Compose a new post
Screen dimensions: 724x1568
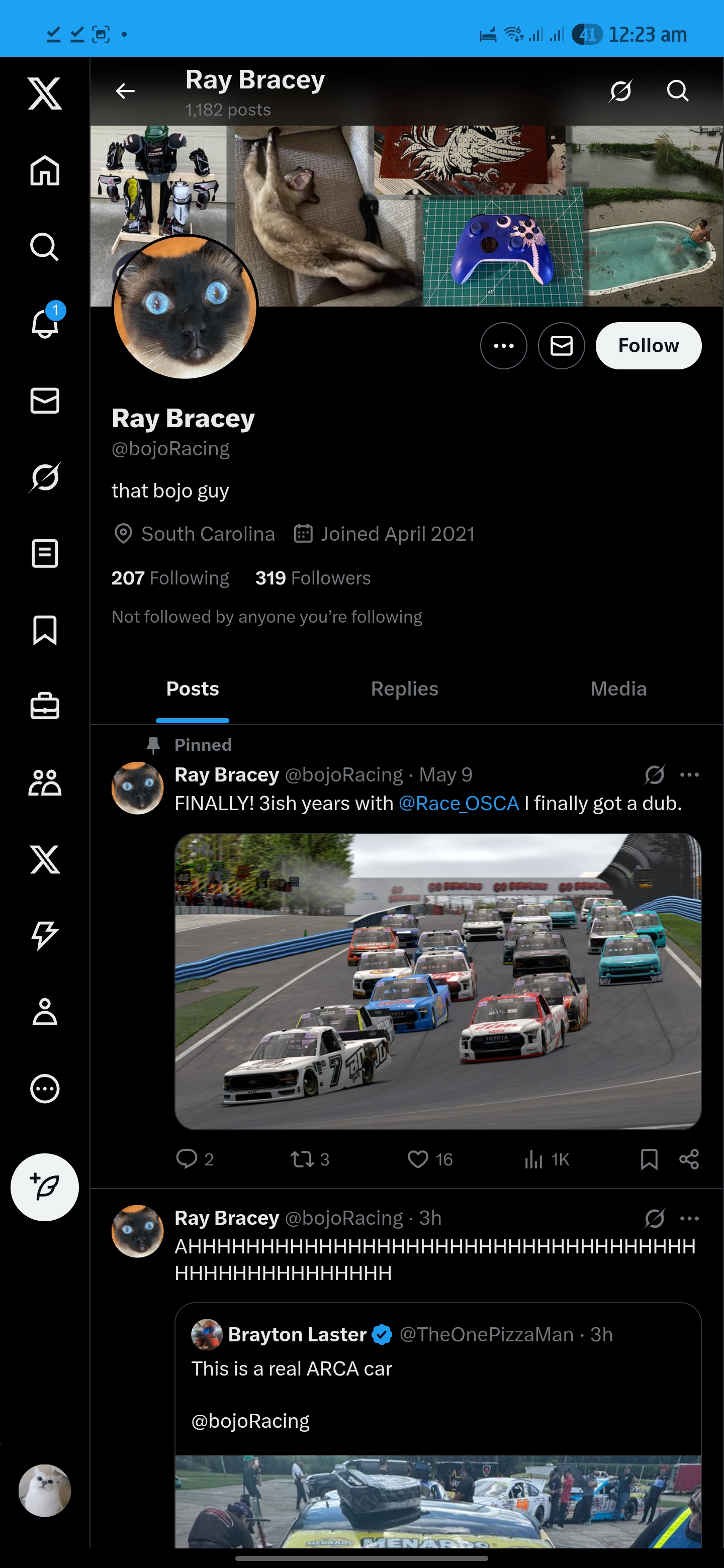tap(44, 1187)
